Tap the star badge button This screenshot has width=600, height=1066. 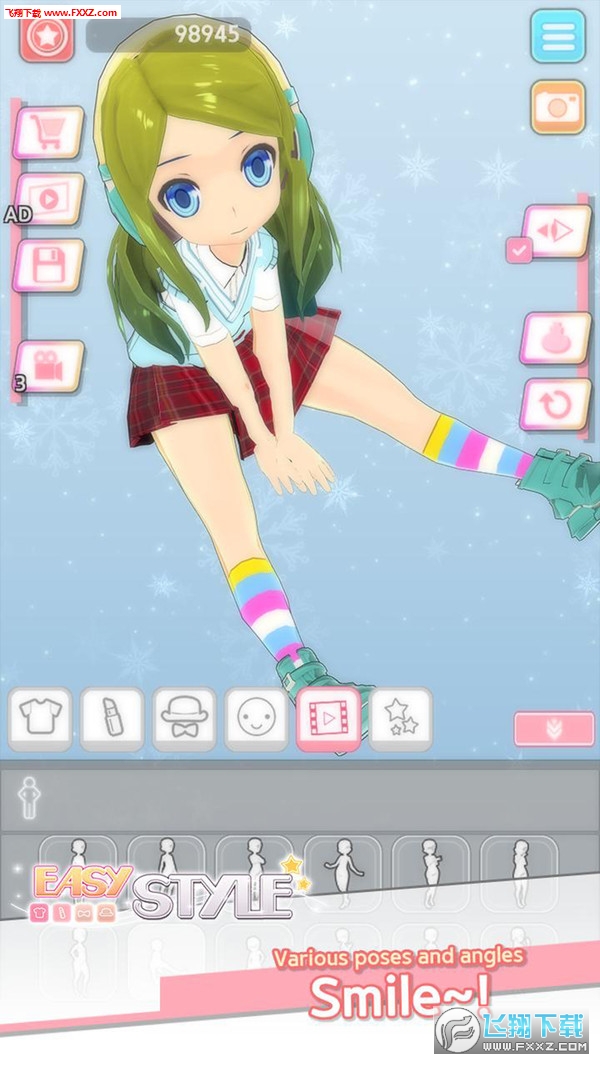(45, 35)
